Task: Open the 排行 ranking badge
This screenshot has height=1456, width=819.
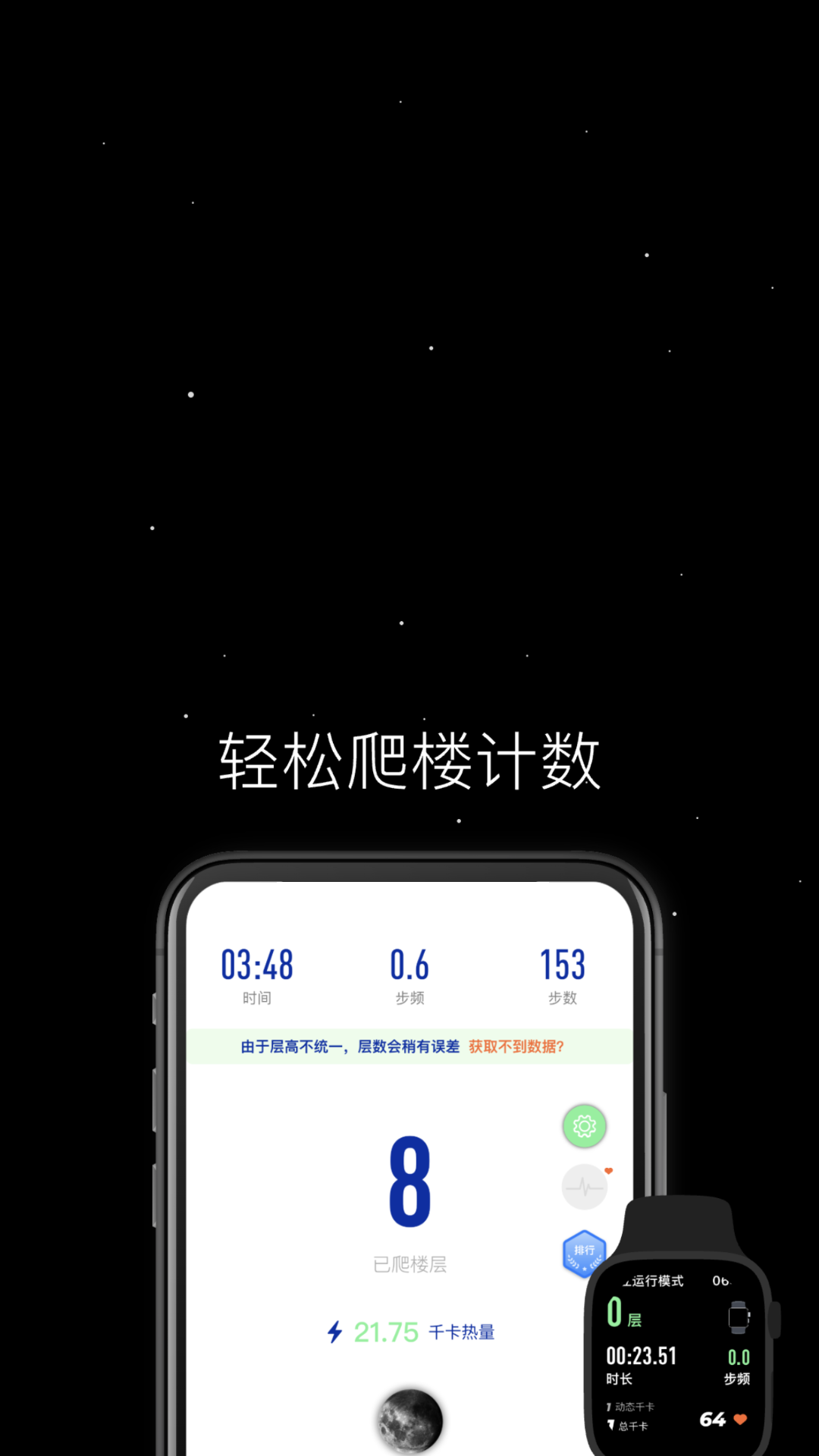Action: (582, 1247)
